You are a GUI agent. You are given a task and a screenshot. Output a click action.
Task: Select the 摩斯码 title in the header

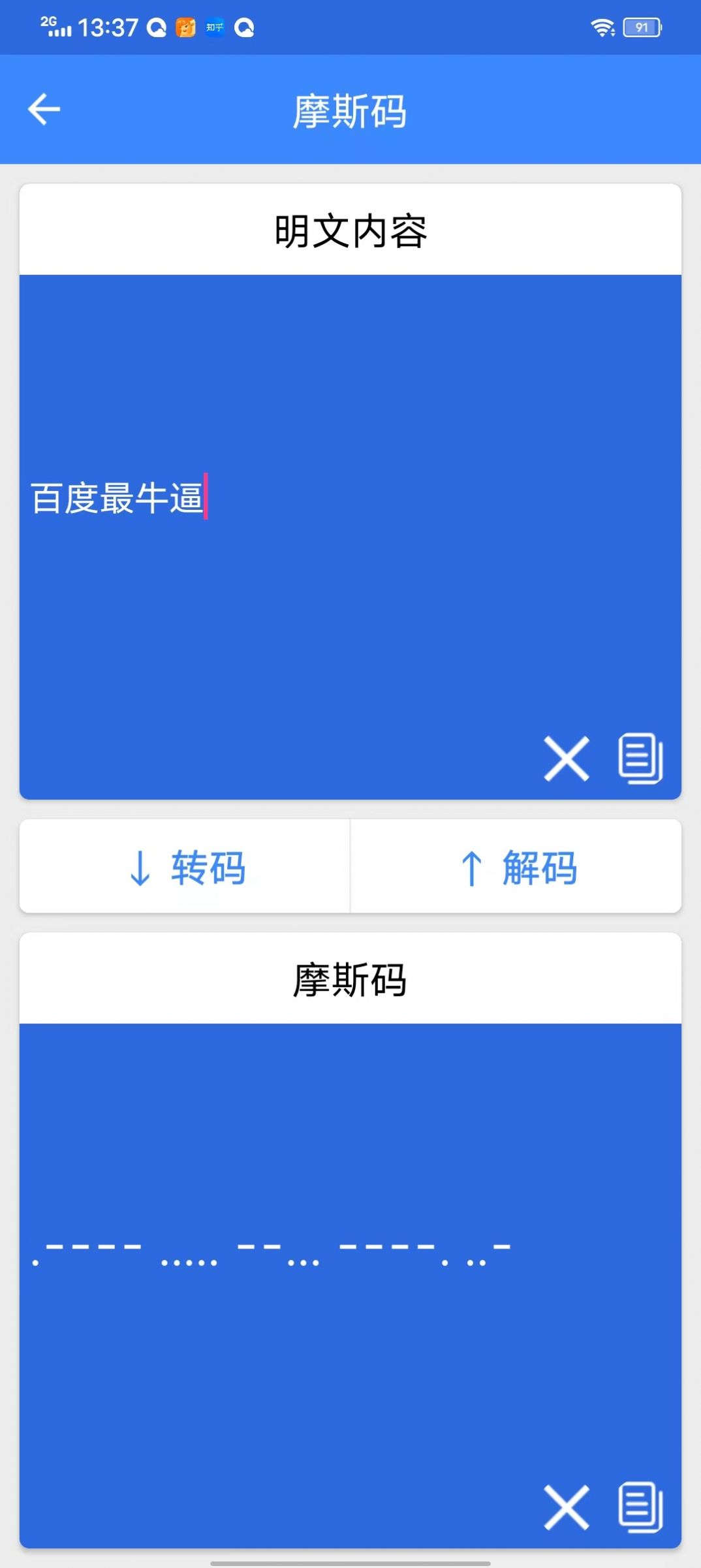point(350,112)
